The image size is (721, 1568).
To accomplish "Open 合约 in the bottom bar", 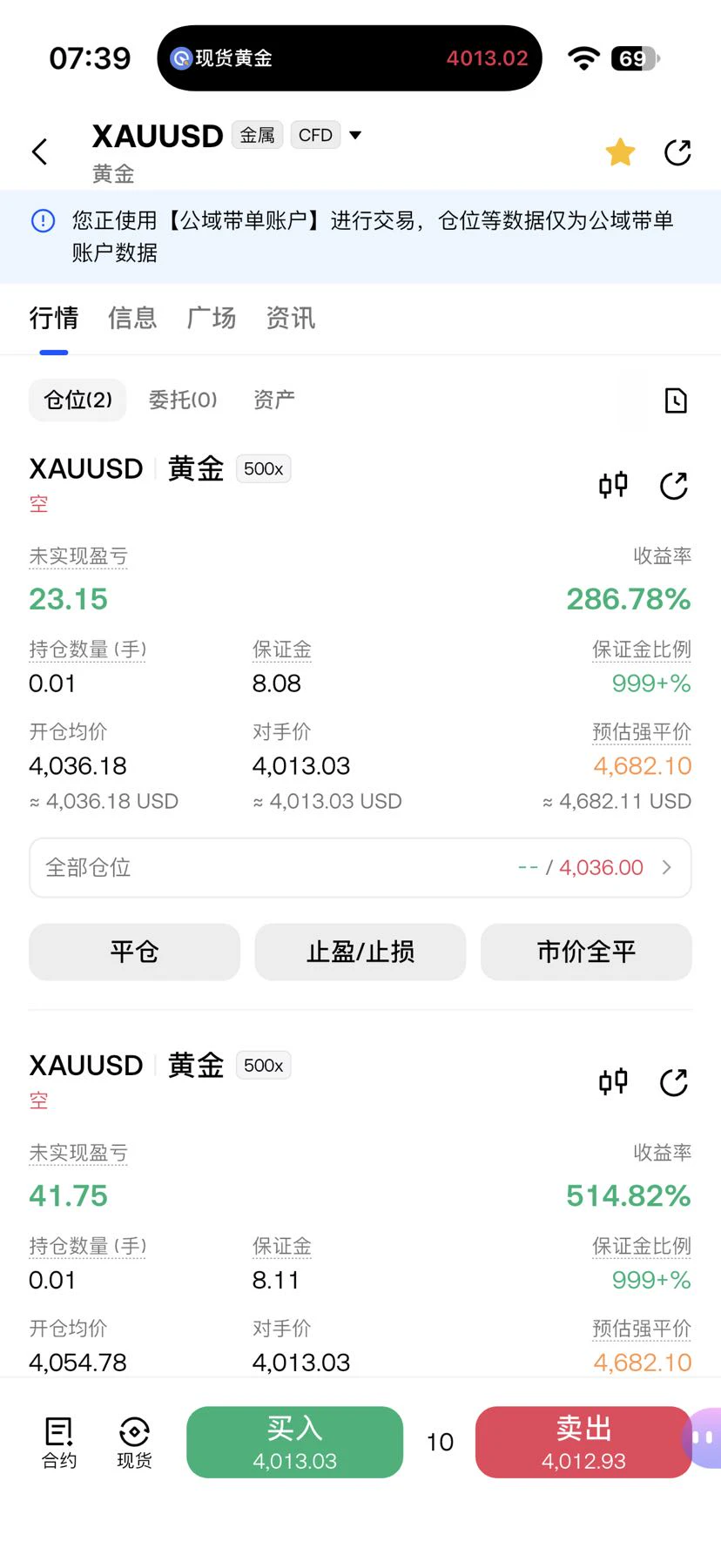I will tap(59, 1443).
